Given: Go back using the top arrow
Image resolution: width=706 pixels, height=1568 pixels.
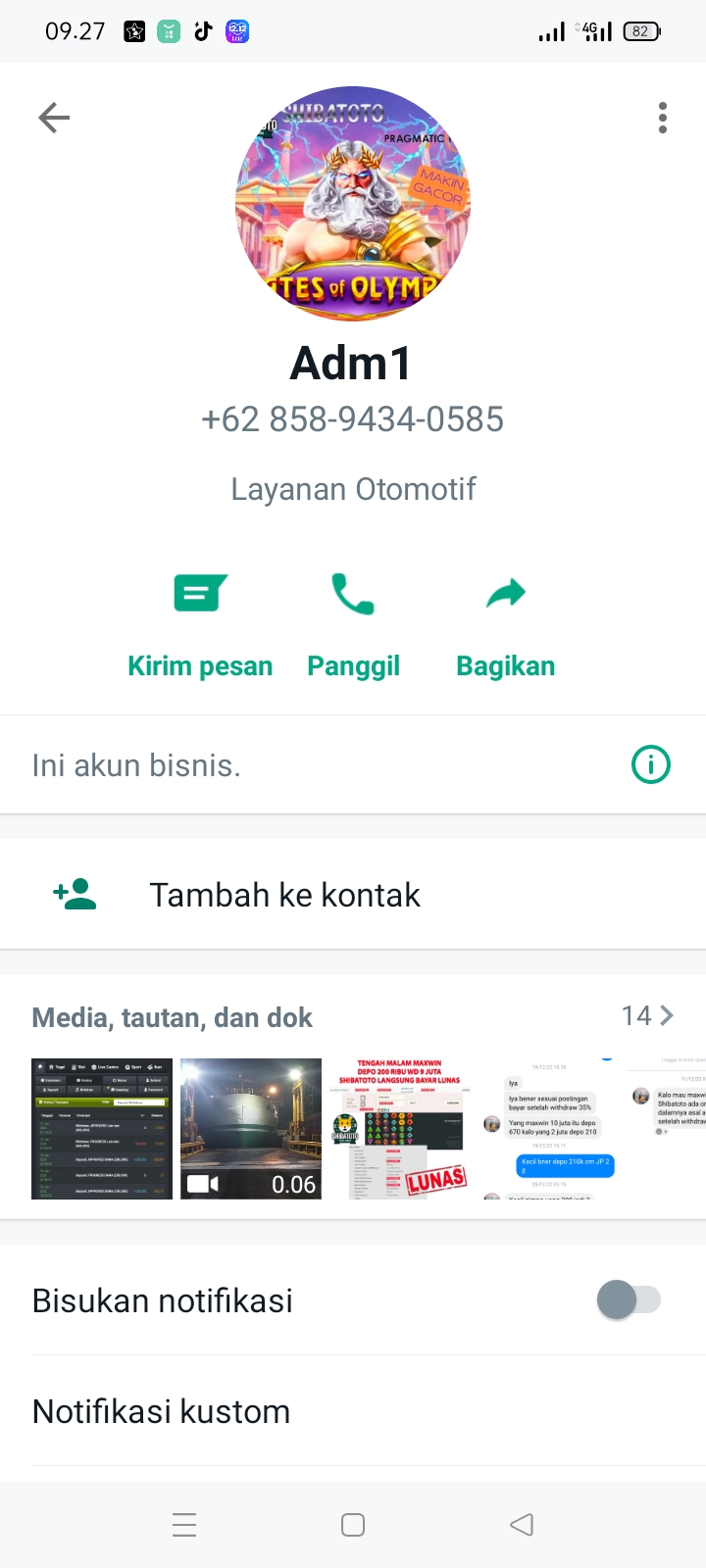Looking at the screenshot, I should [54, 119].
